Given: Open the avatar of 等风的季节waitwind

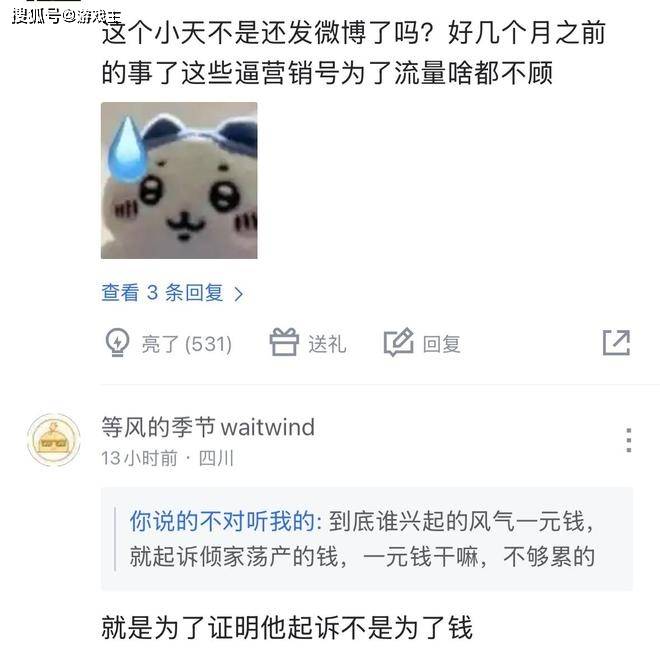Looking at the screenshot, I should click(54, 440).
